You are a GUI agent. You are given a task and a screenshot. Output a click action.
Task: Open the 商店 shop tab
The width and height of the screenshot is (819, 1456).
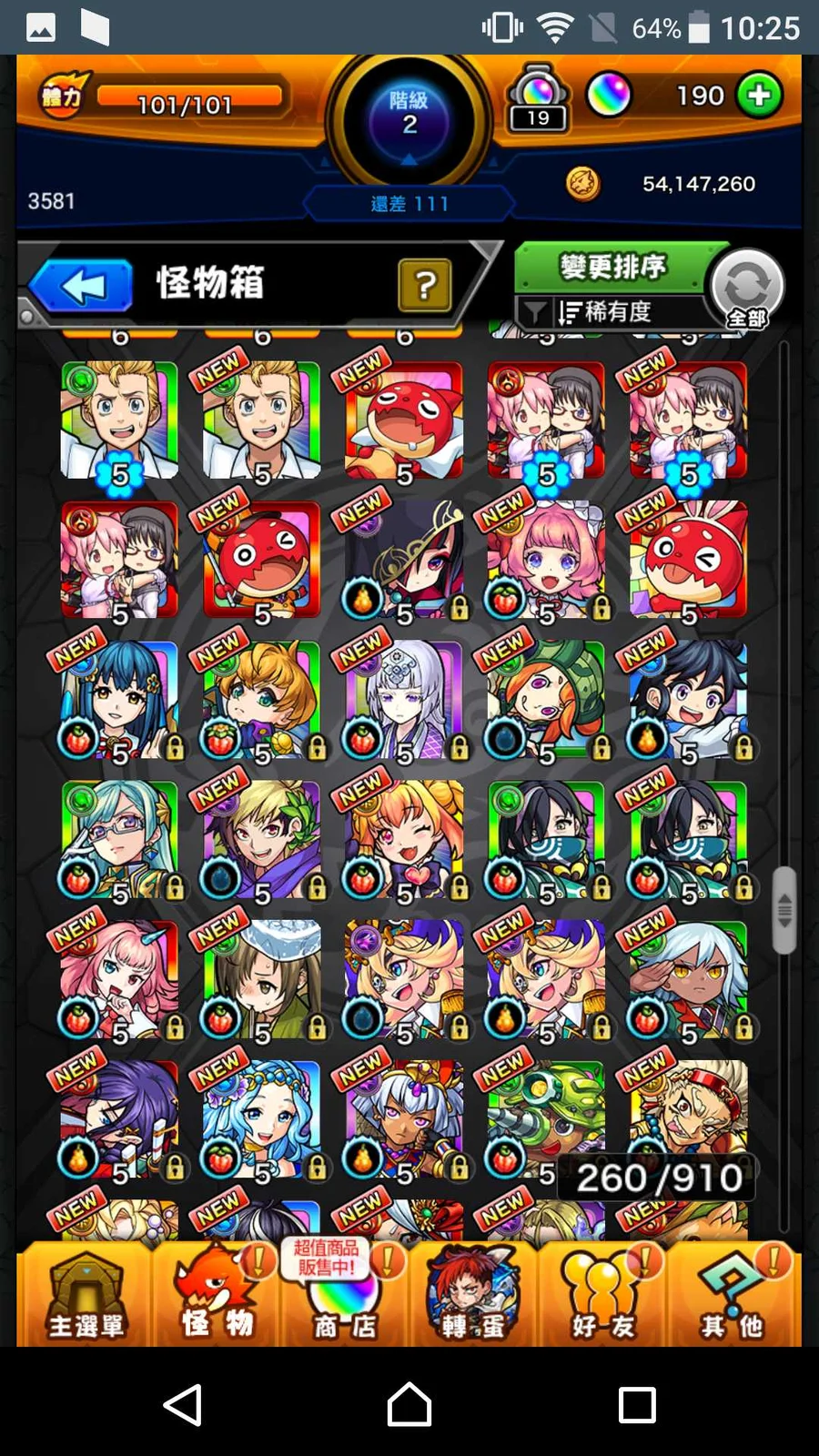pos(344,1297)
